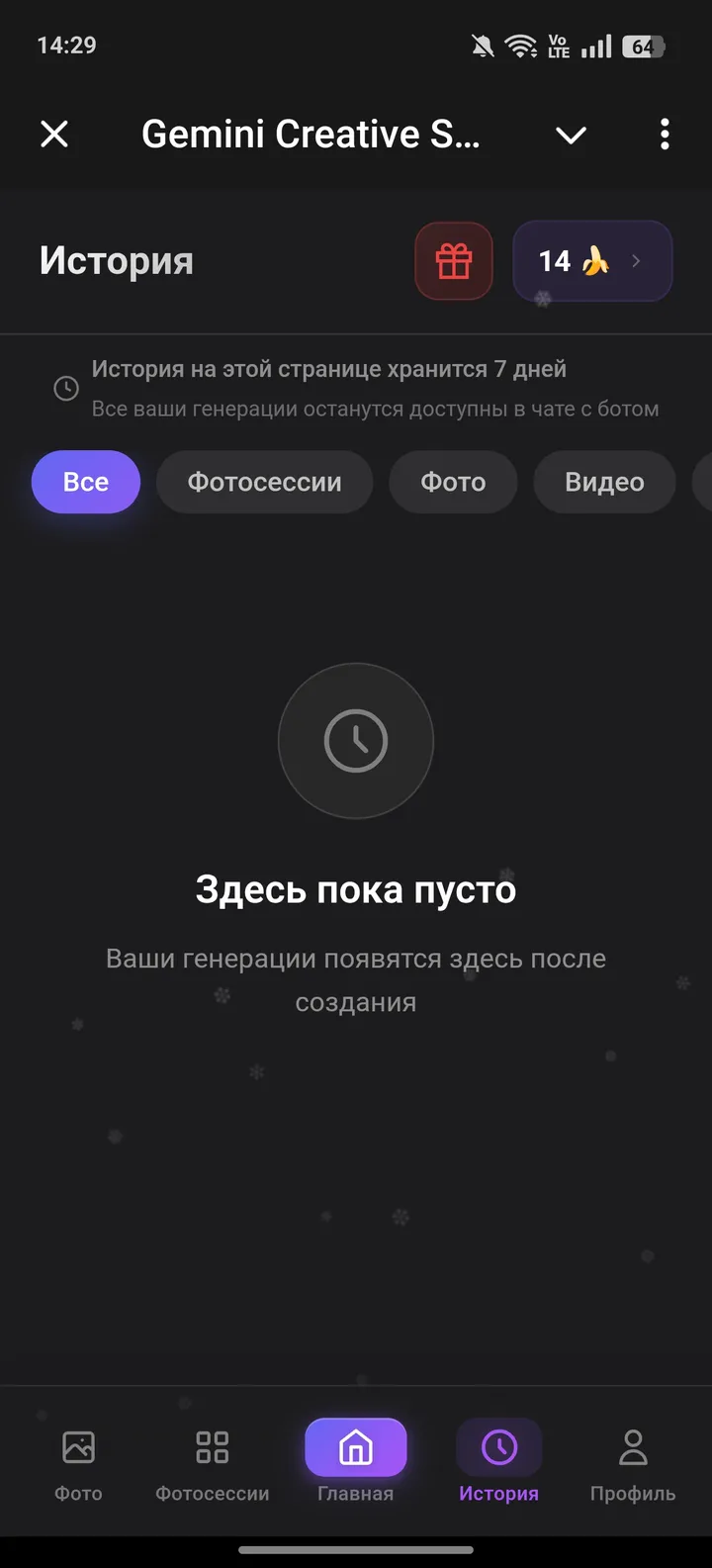712x1568 pixels.
Task: Go to Главная via the home icon
Action: point(356,1445)
